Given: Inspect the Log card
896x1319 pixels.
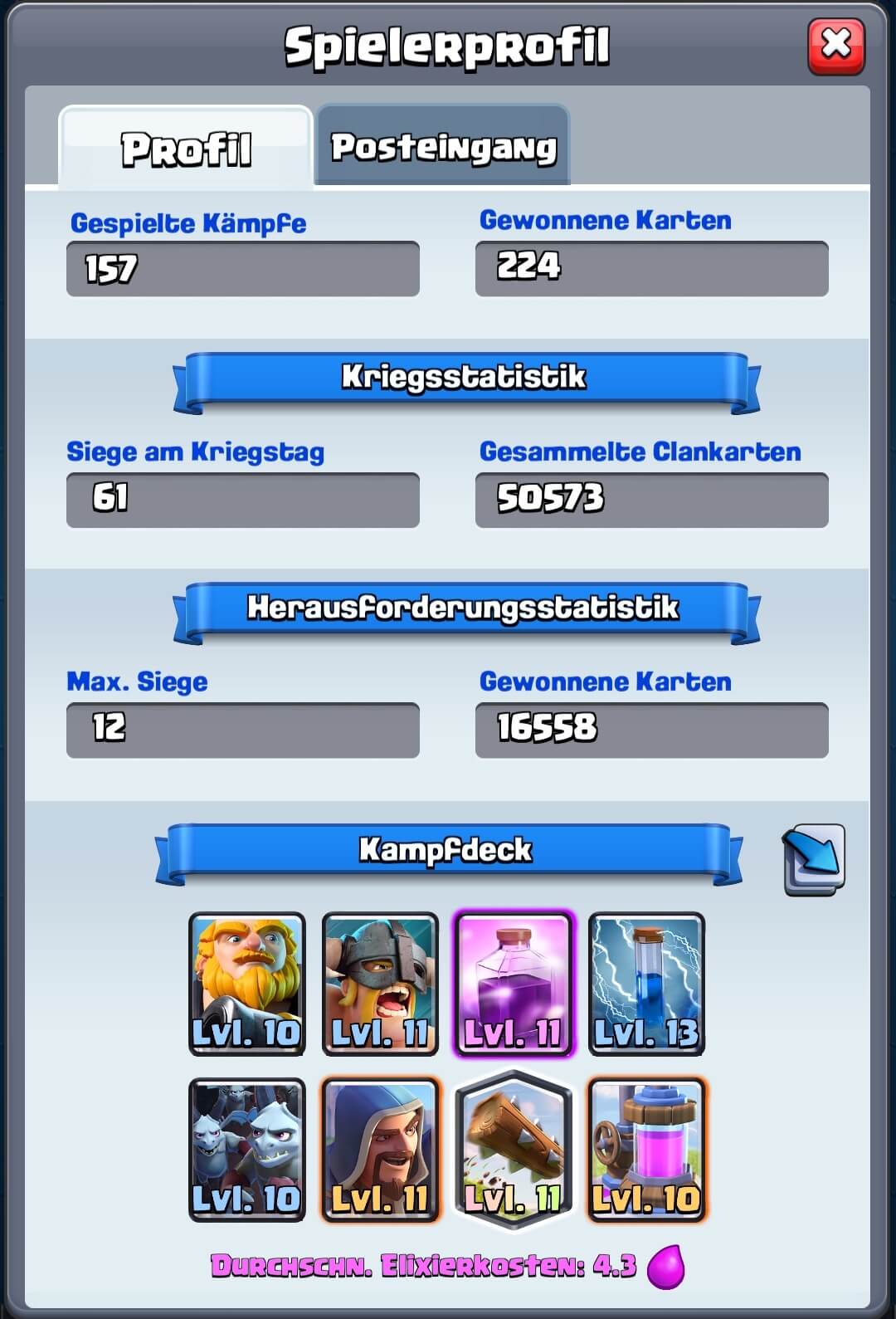Looking at the screenshot, I should (x=514, y=1150).
